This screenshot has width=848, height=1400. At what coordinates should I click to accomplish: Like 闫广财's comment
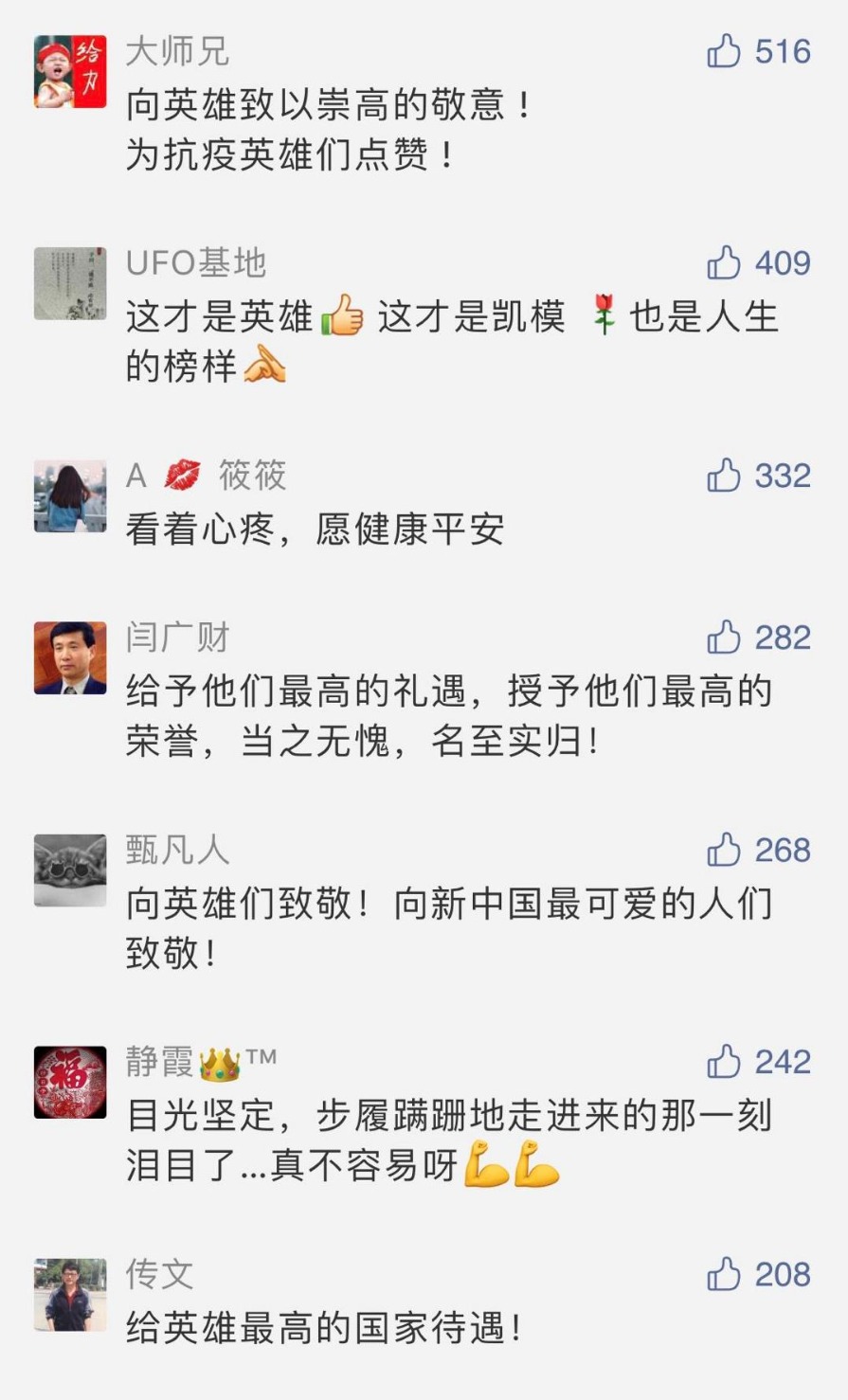tap(724, 637)
